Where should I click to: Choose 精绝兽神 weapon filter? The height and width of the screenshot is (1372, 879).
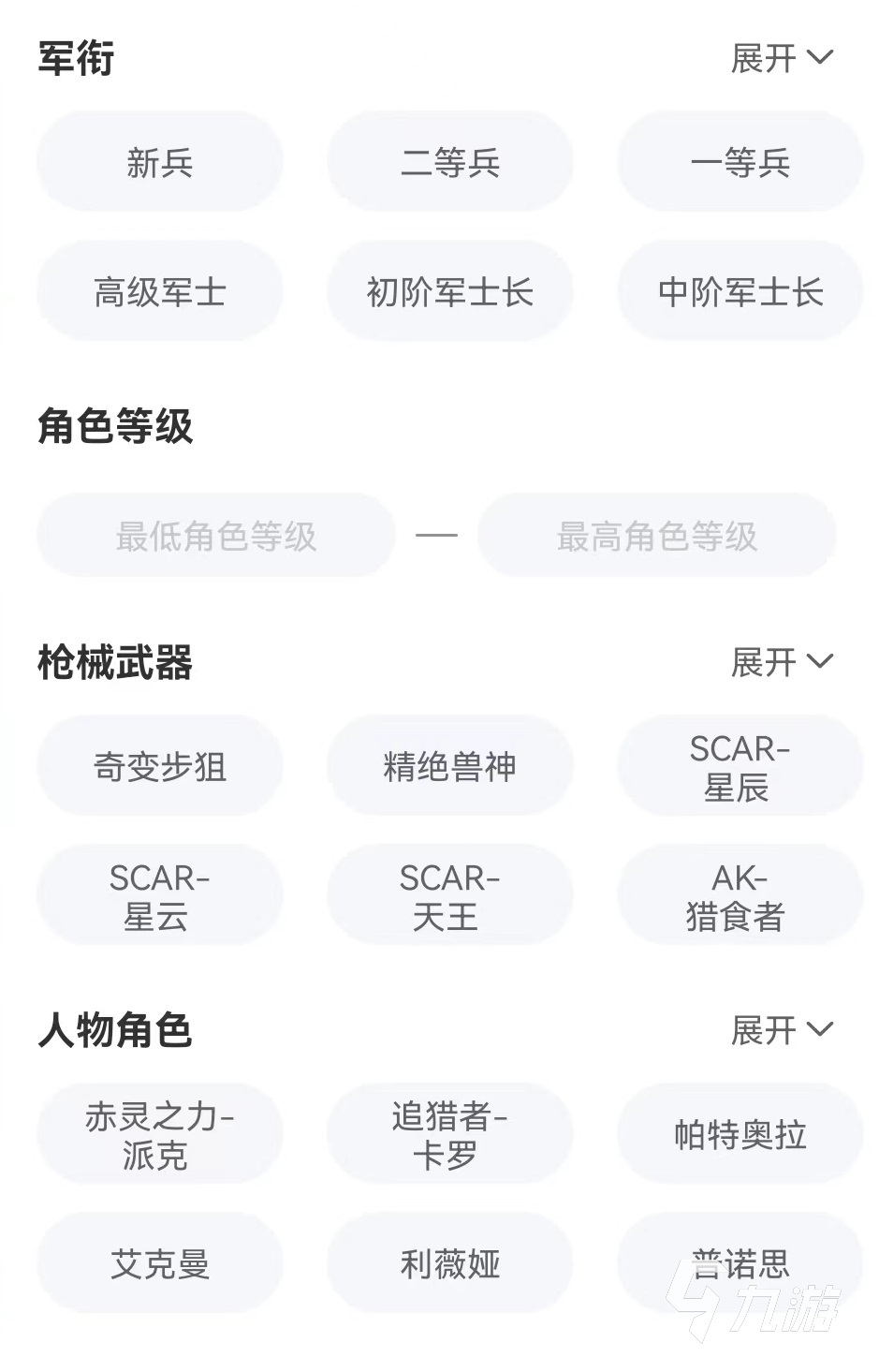(x=449, y=766)
